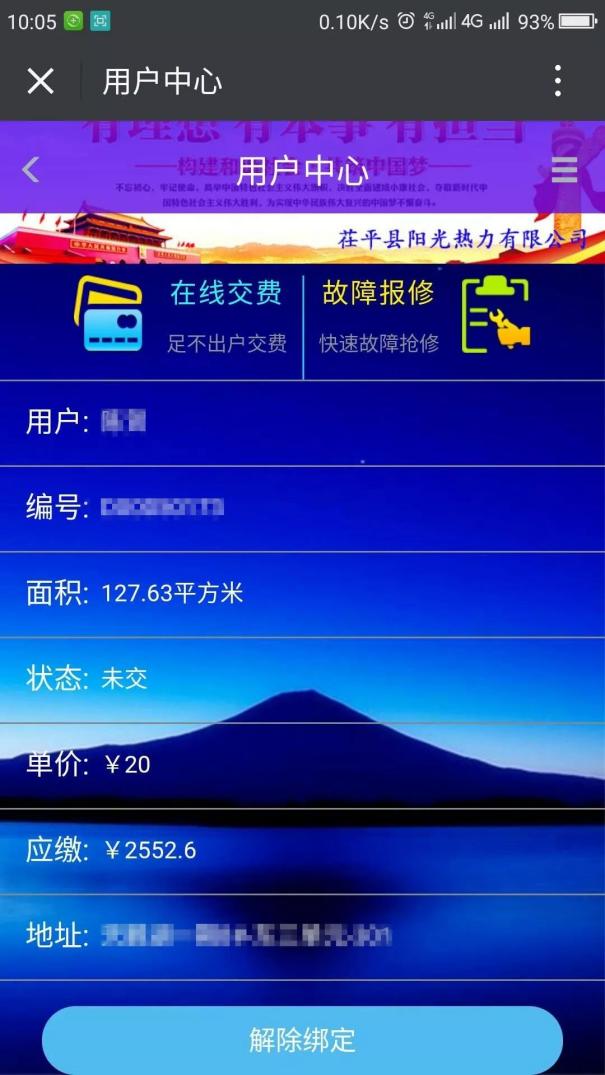Close the 用户中心 webview page
The width and height of the screenshot is (605, 1075).
[40, 81]
